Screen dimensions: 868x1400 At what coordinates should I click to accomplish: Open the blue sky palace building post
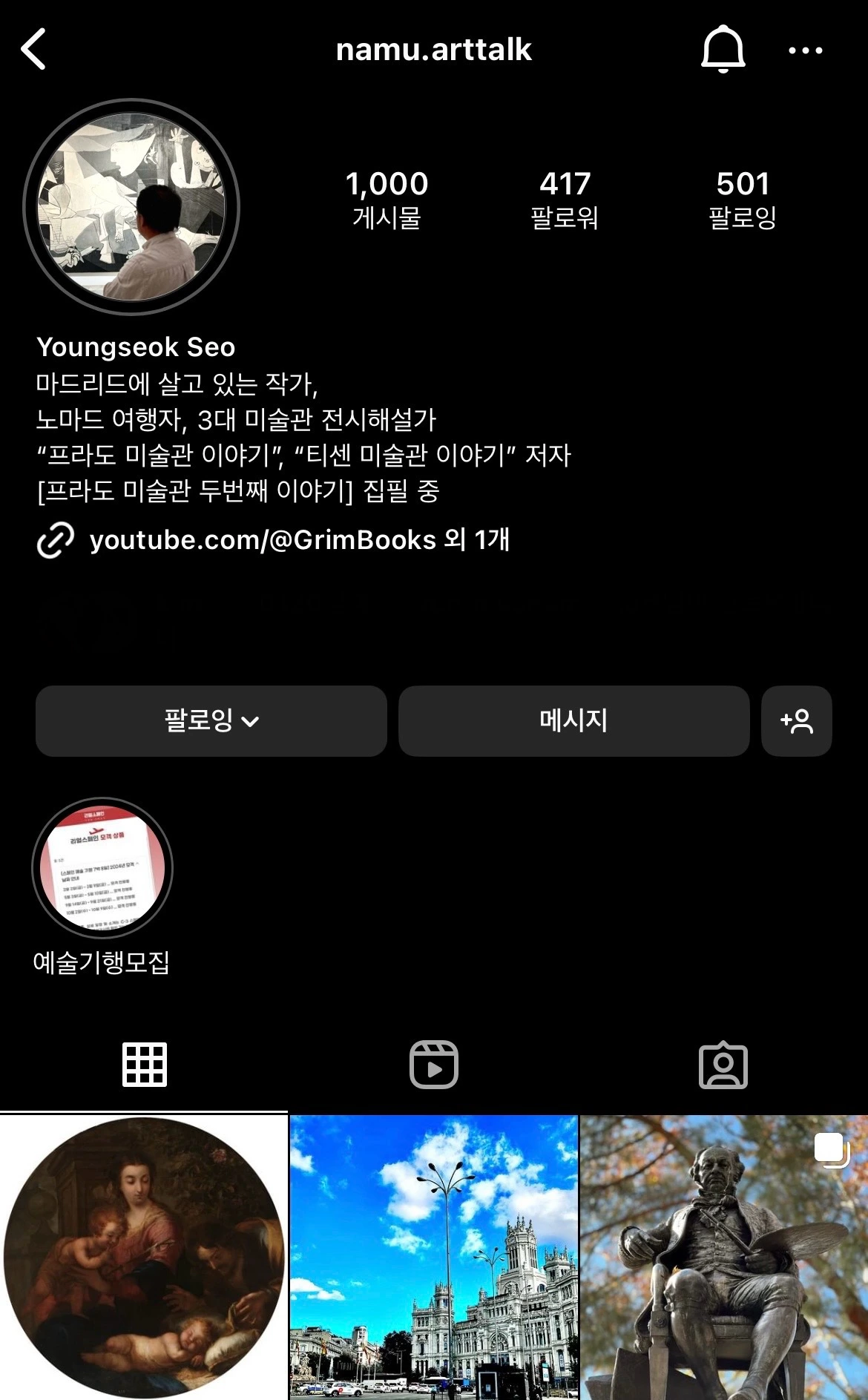pyautogui.click(x=434, y=1258)
